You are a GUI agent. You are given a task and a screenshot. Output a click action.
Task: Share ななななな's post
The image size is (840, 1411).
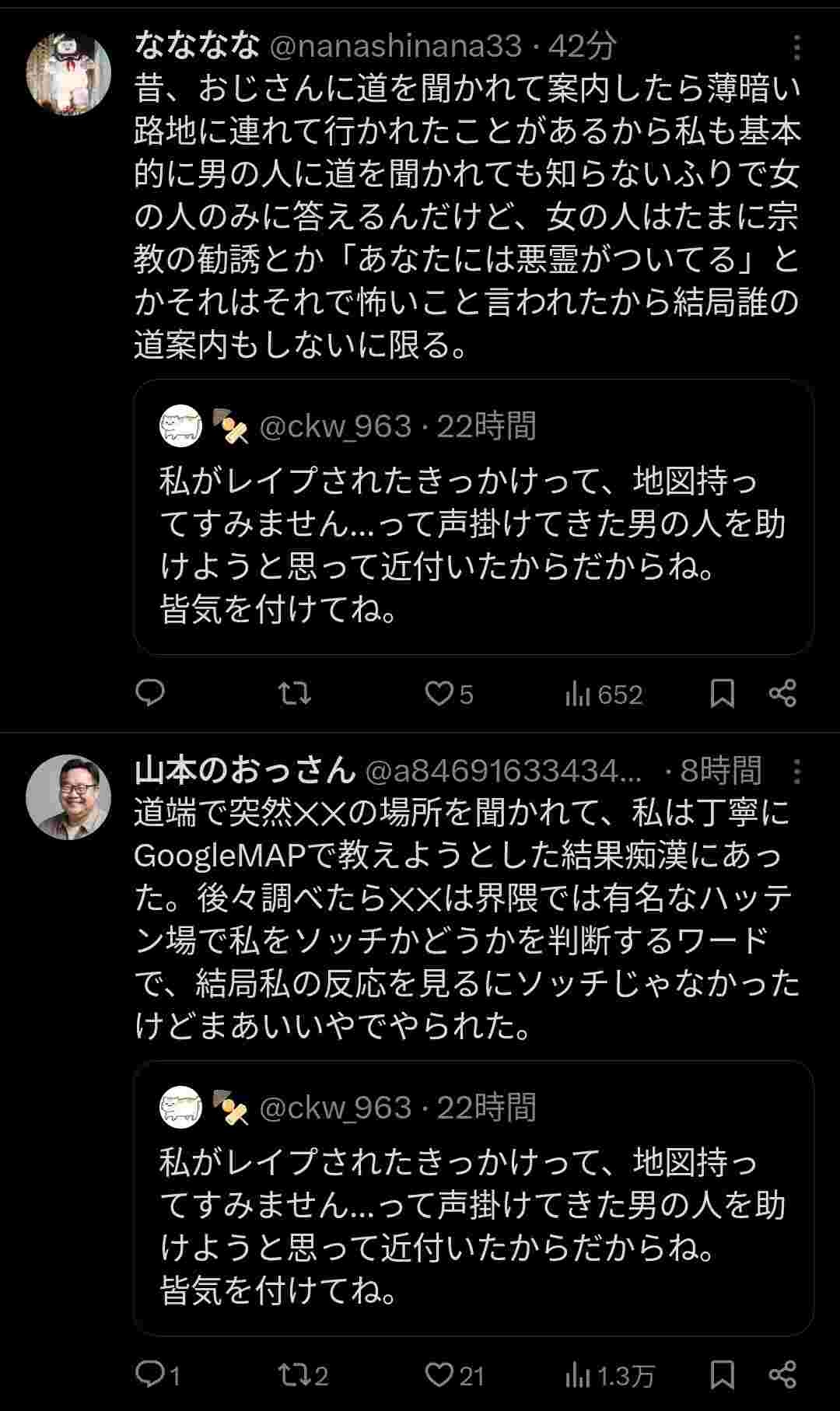[782, 693]
